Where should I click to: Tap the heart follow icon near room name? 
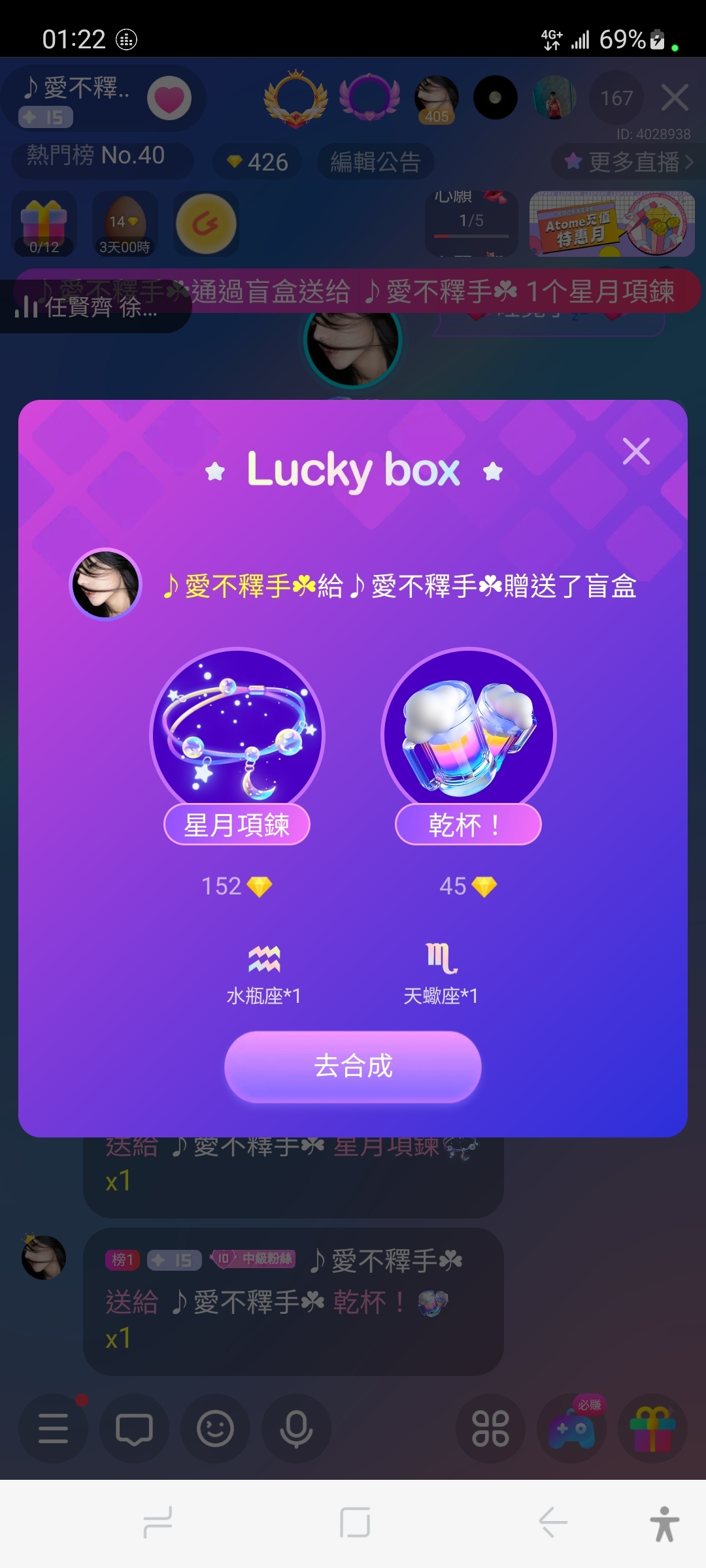coord(169,99)
